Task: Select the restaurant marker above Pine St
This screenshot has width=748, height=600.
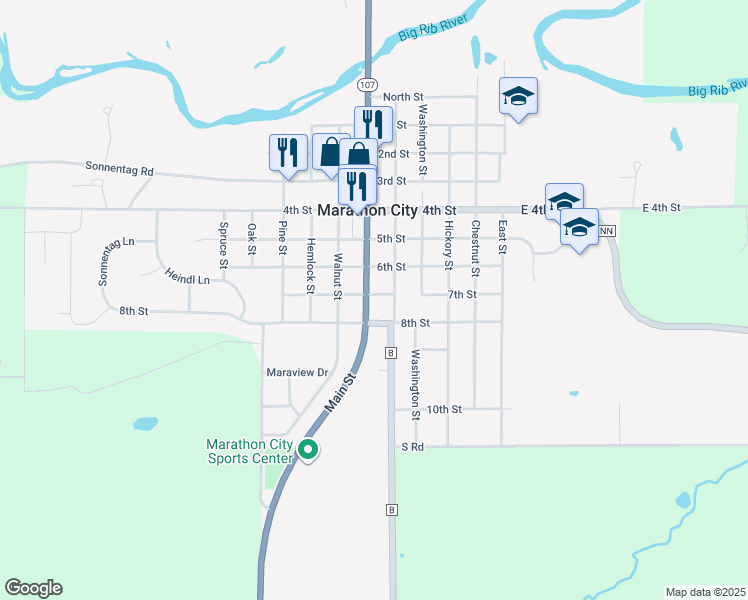Action: click(288, 153)
